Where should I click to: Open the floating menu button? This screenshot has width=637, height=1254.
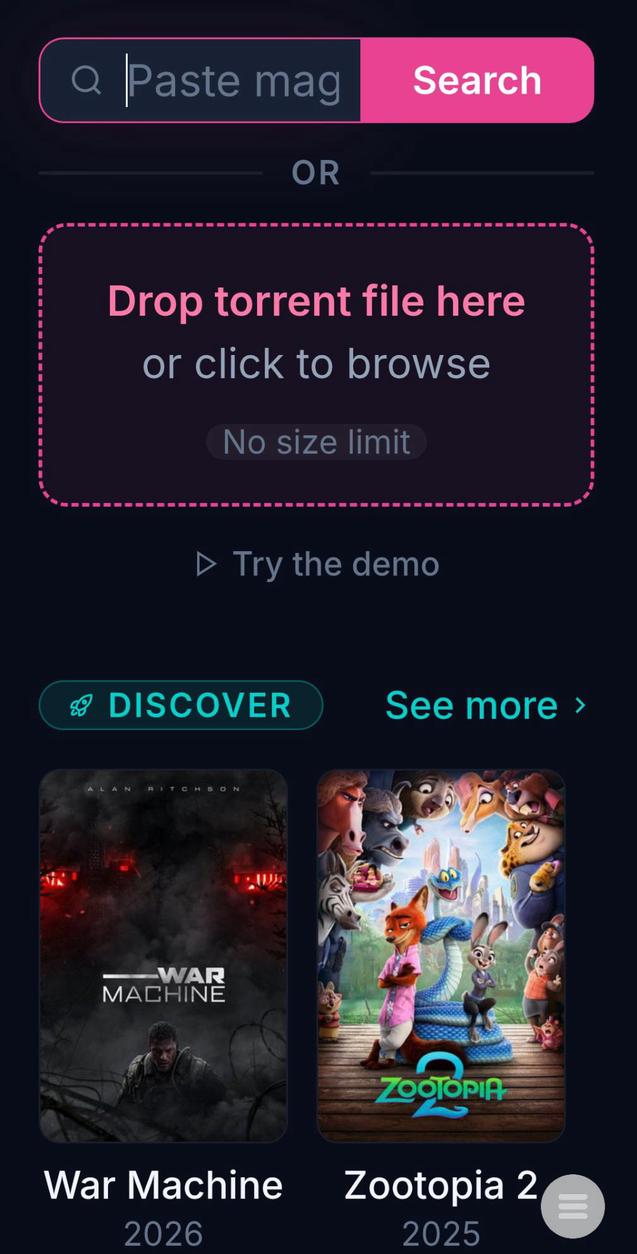point(573,1206)
